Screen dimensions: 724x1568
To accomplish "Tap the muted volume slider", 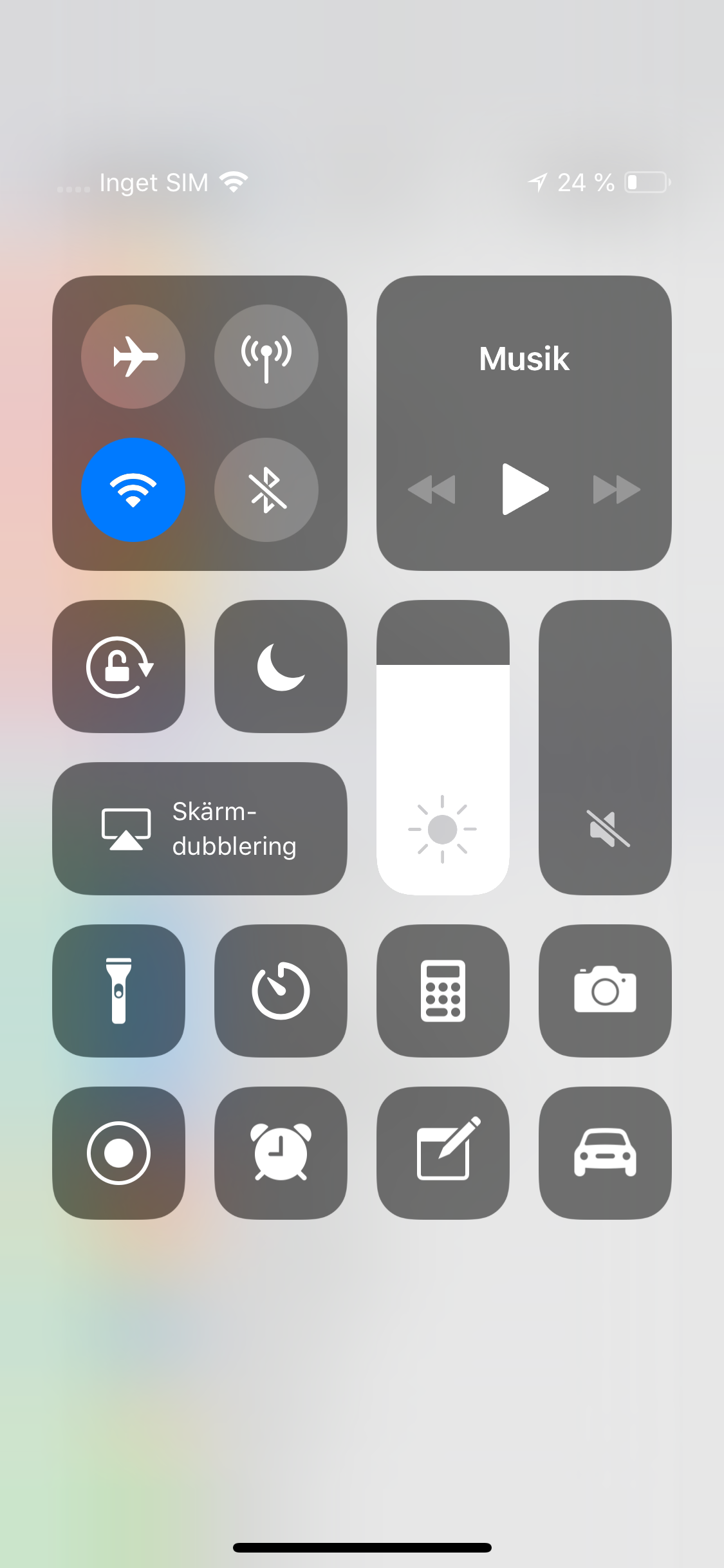I will [x=605, y=748].
